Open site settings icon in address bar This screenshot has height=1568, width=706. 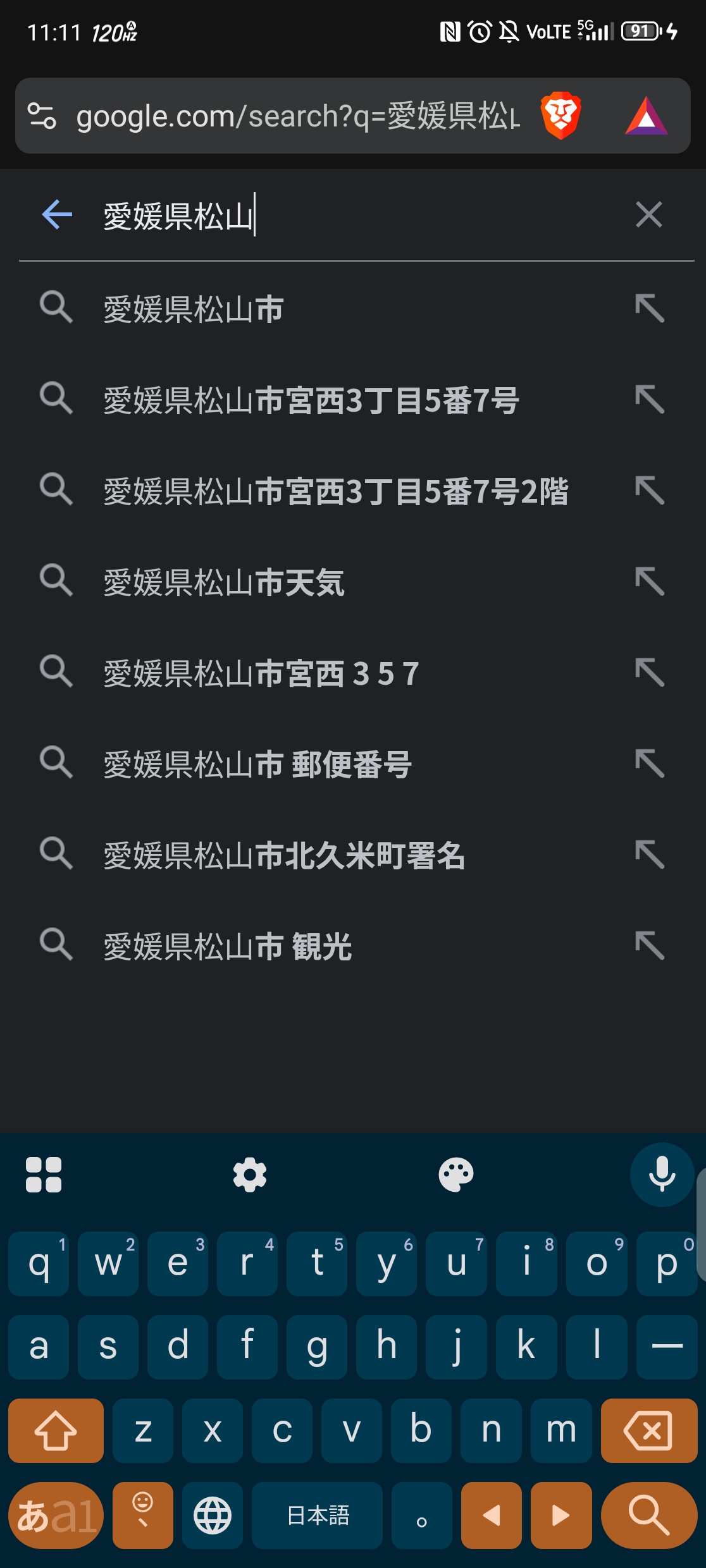tap(42, 116)
